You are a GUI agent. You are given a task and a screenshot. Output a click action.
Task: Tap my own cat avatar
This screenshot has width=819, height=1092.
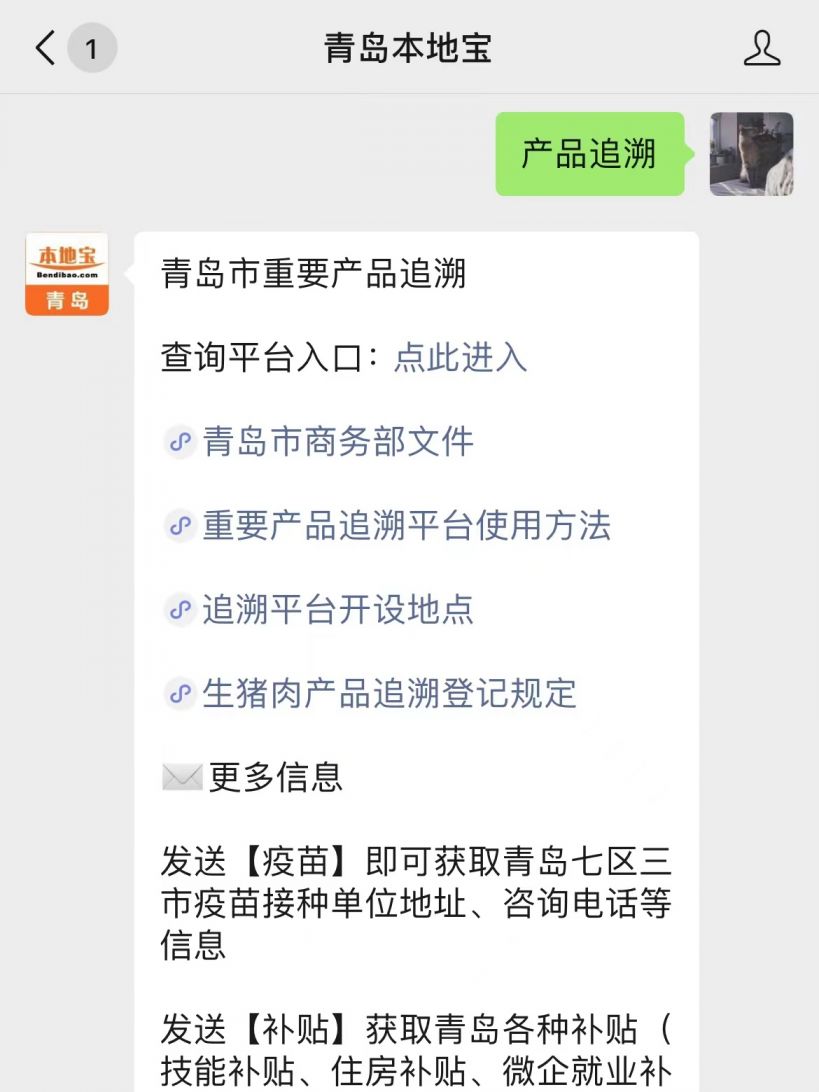click(x=751, y=154)
